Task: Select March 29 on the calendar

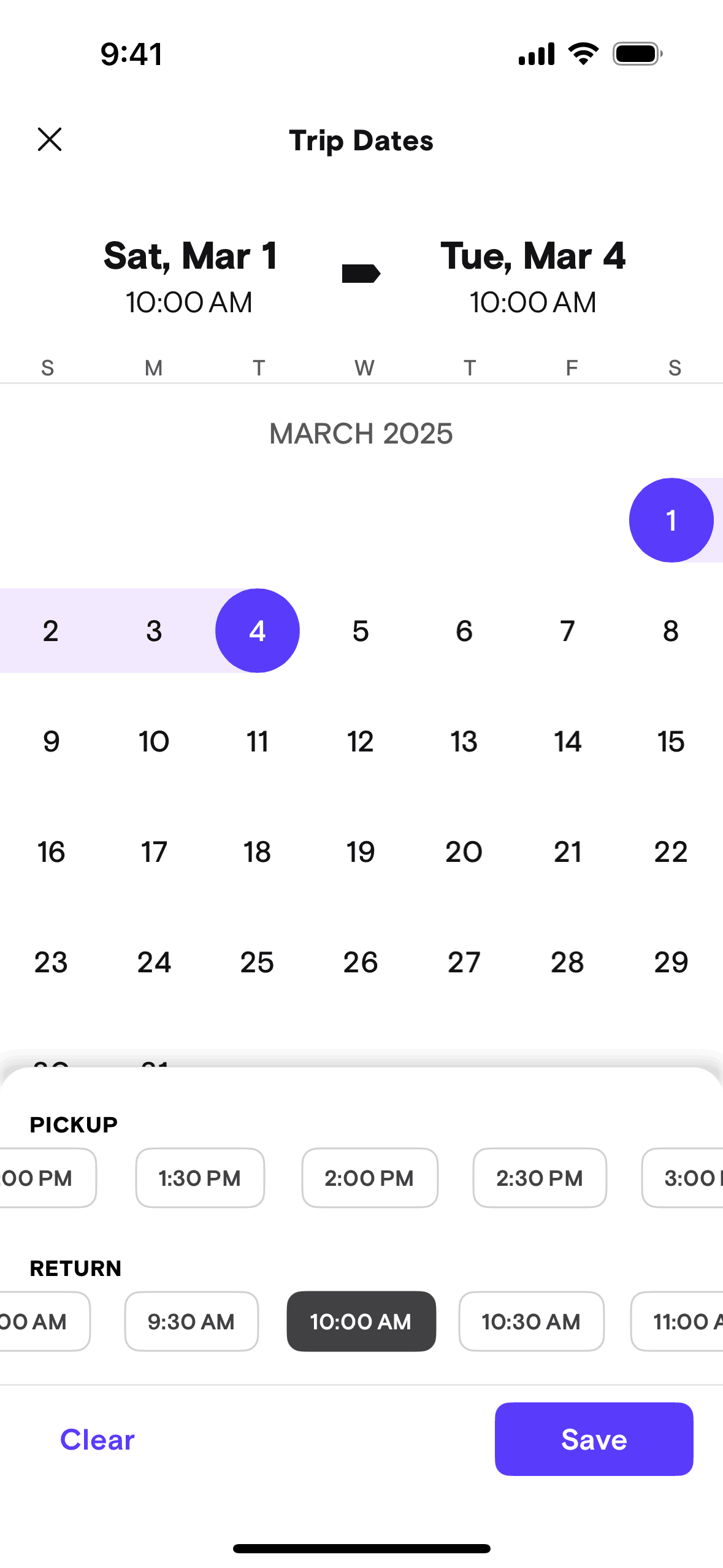Action: tap(671, 962)
